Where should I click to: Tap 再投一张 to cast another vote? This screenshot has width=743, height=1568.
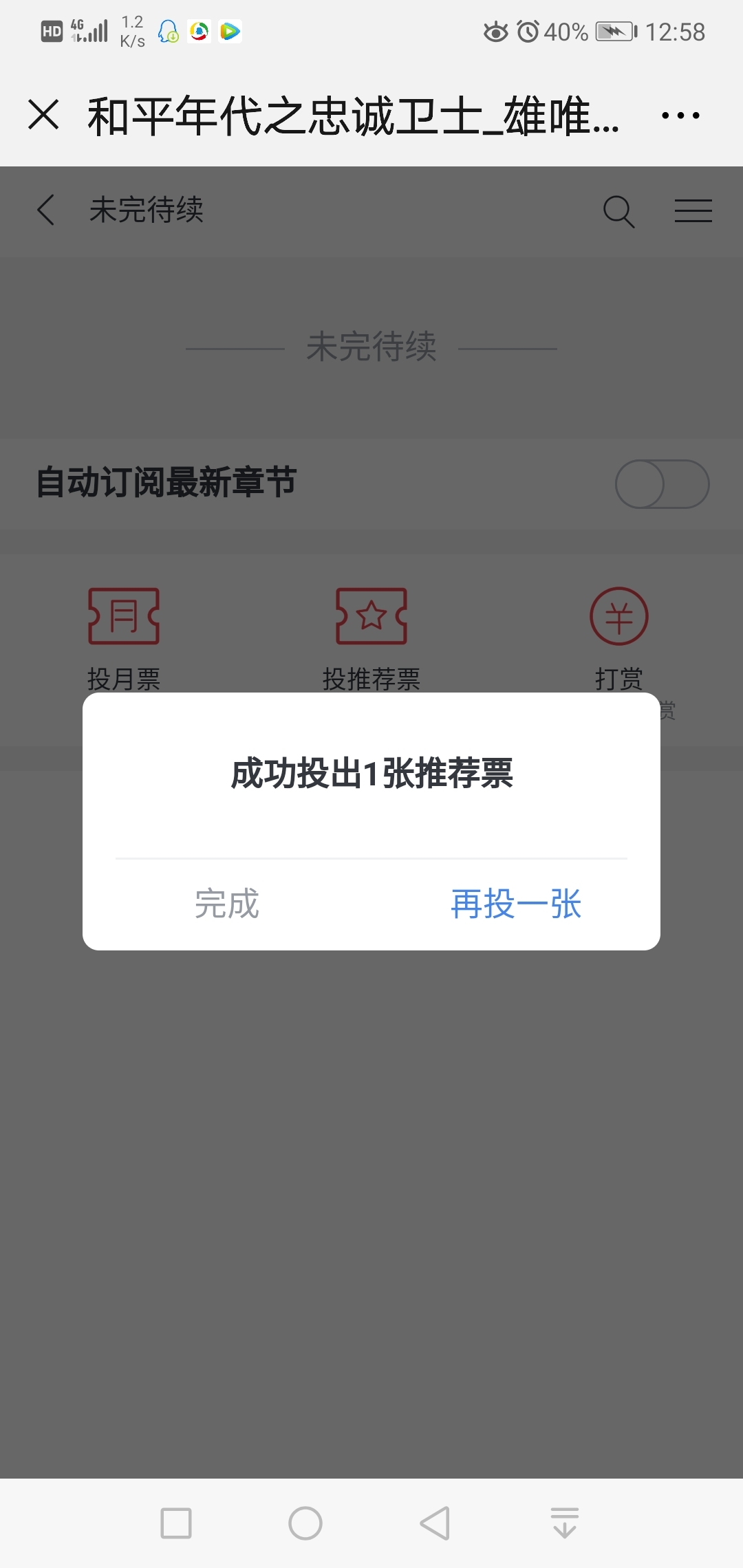click(x=516, y=903)
